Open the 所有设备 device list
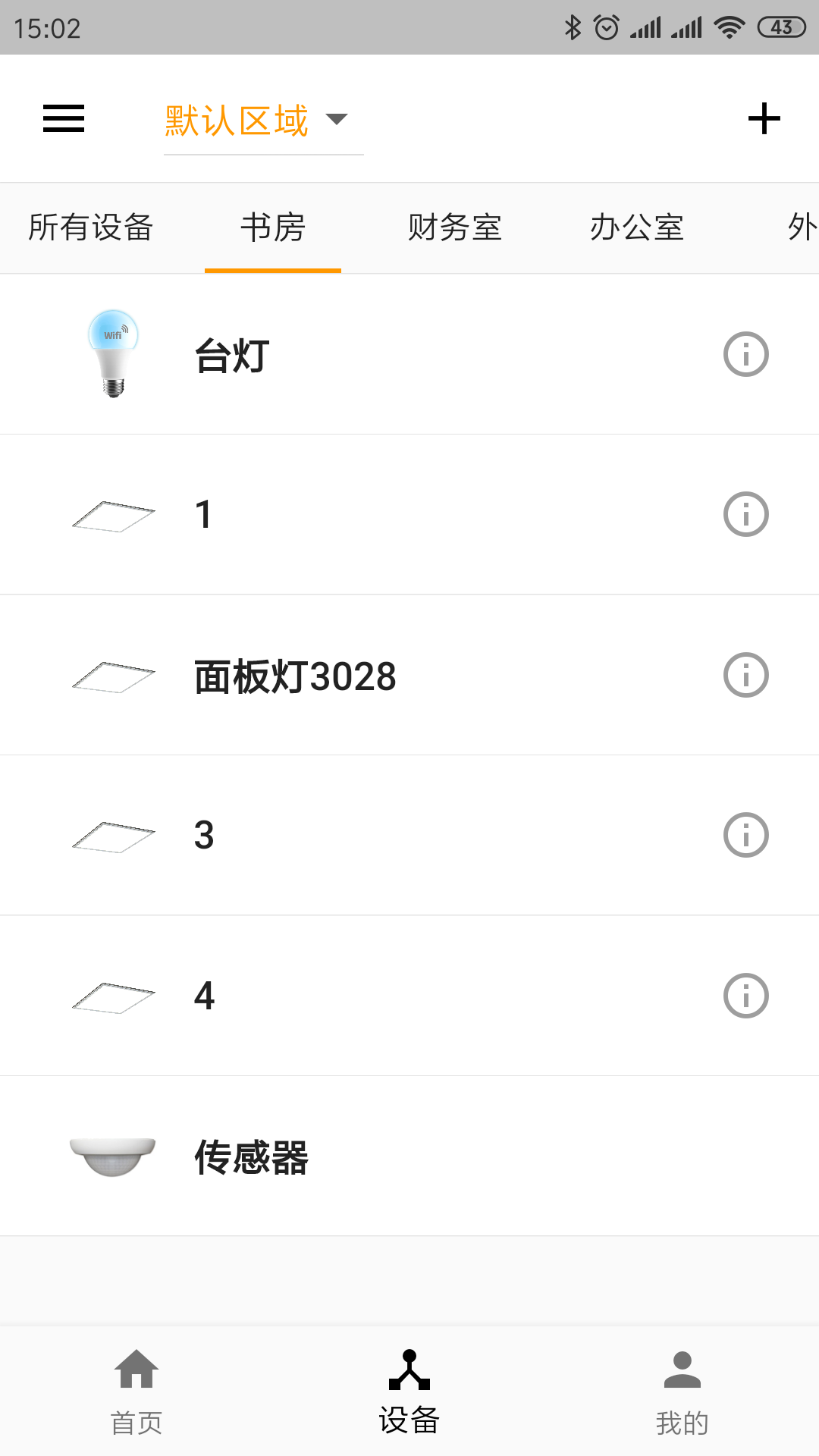 pos(90,227)
